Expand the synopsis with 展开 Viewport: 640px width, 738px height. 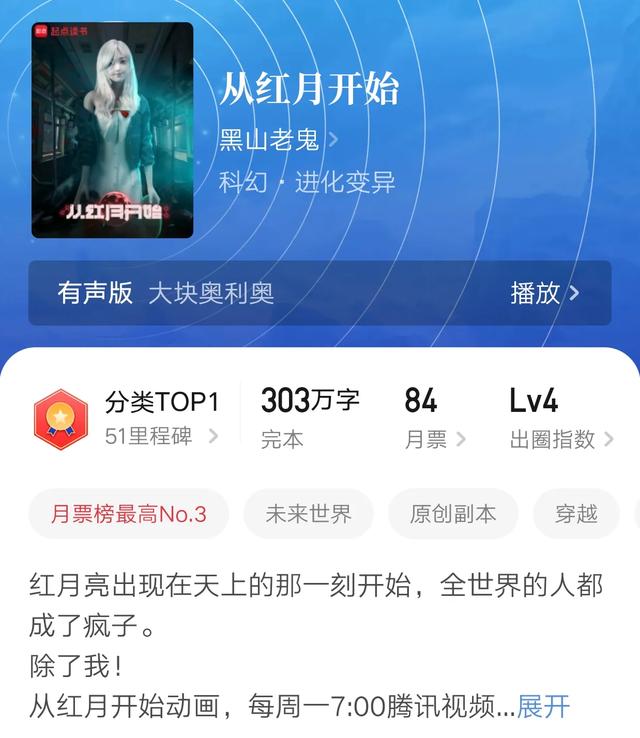click(x=543, y=706)
